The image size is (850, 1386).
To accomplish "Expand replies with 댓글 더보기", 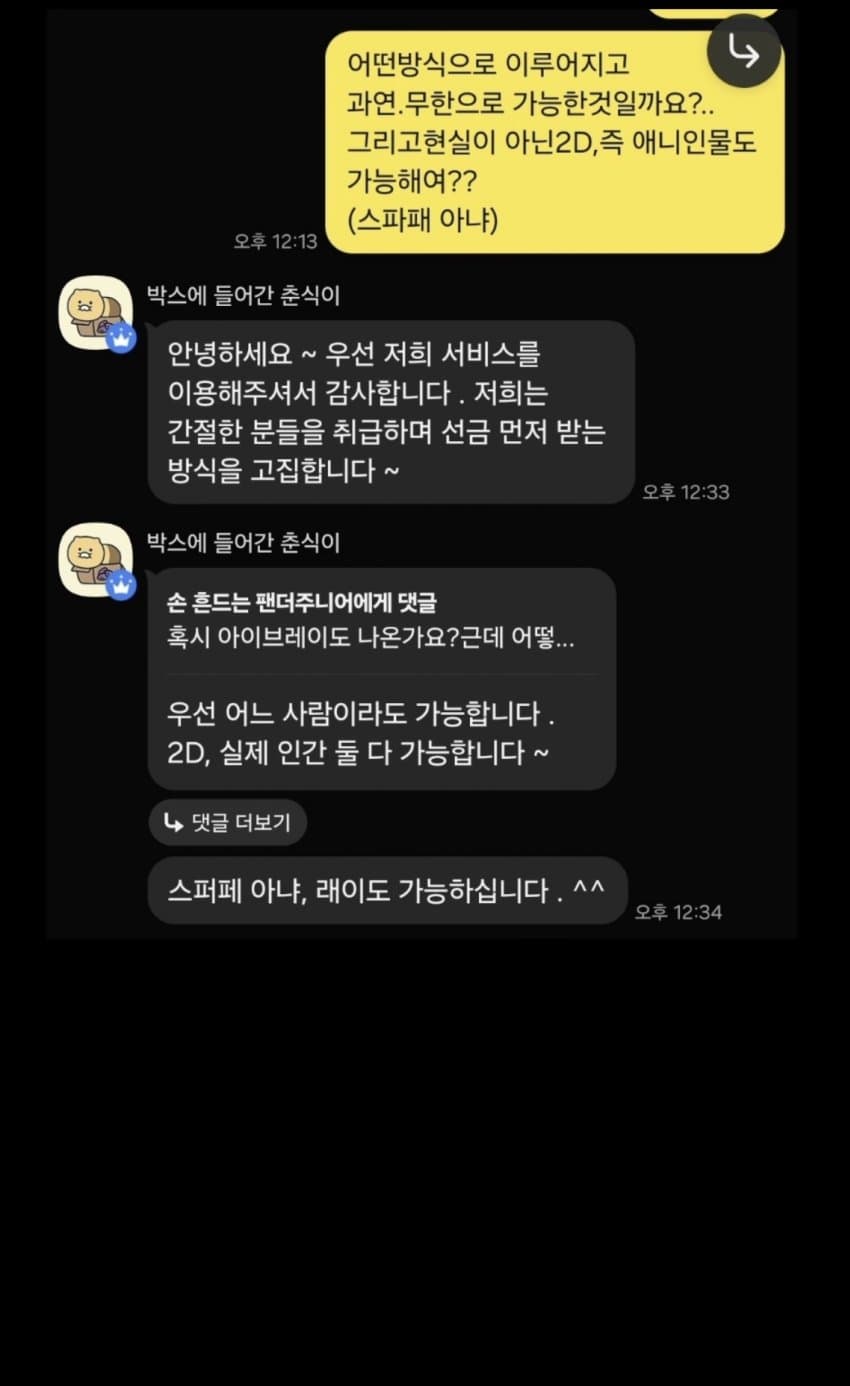I will pyautogui.click(x=228, y=823).
